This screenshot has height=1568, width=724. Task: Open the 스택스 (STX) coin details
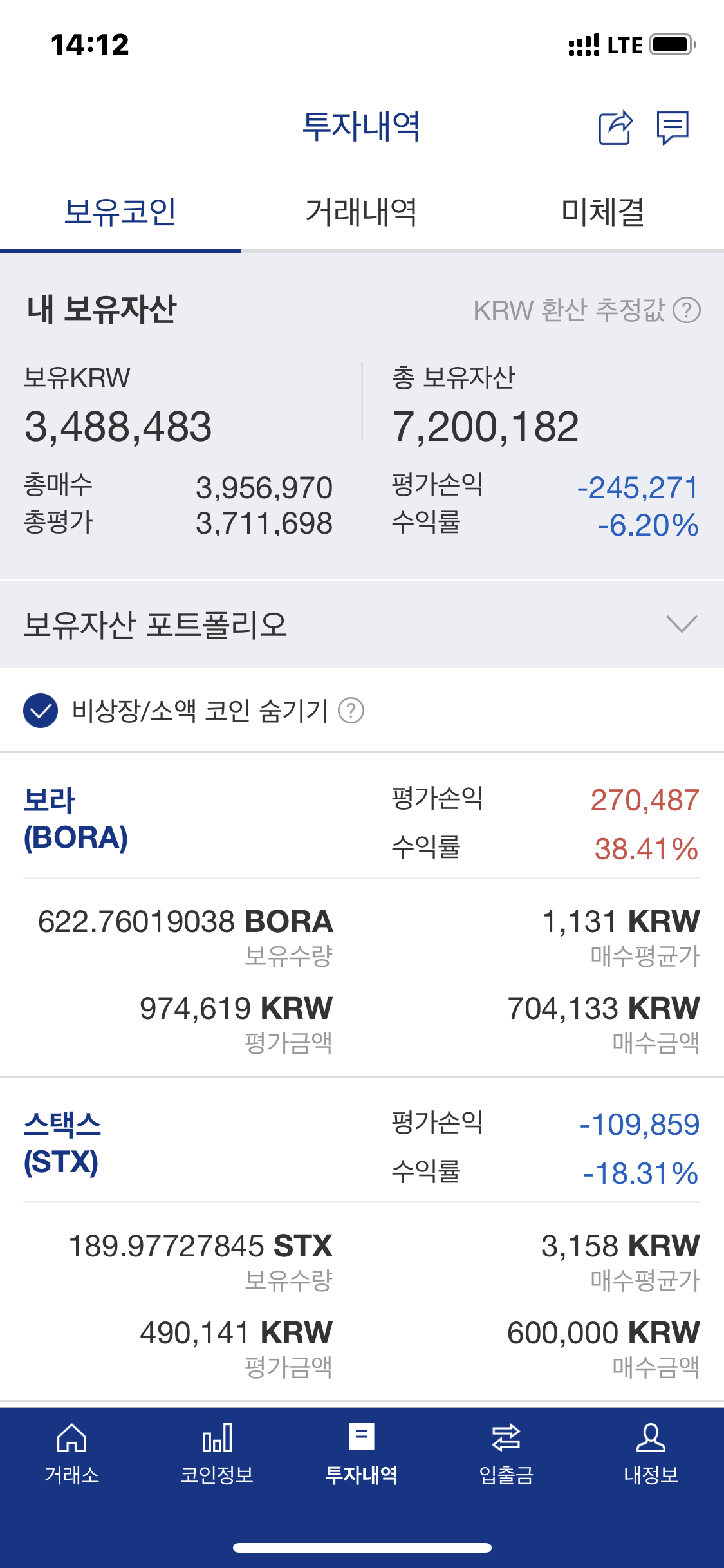[x=62, y=1143]
